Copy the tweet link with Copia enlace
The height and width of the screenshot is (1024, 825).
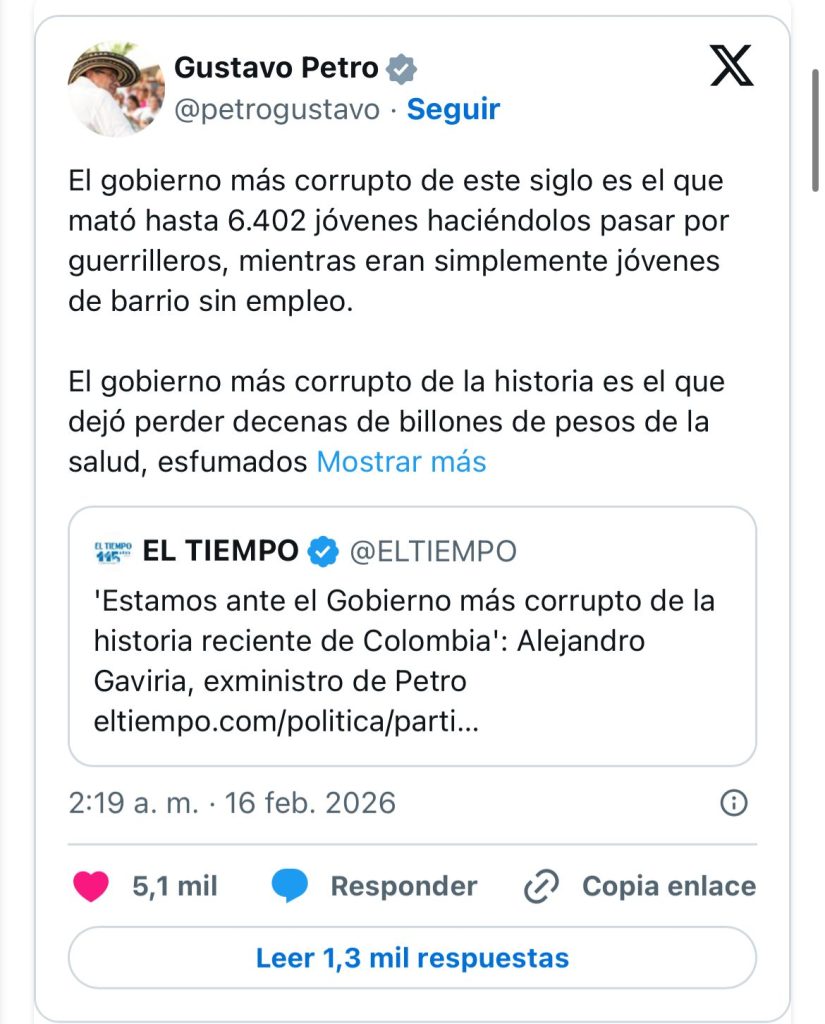coord(639,886)
